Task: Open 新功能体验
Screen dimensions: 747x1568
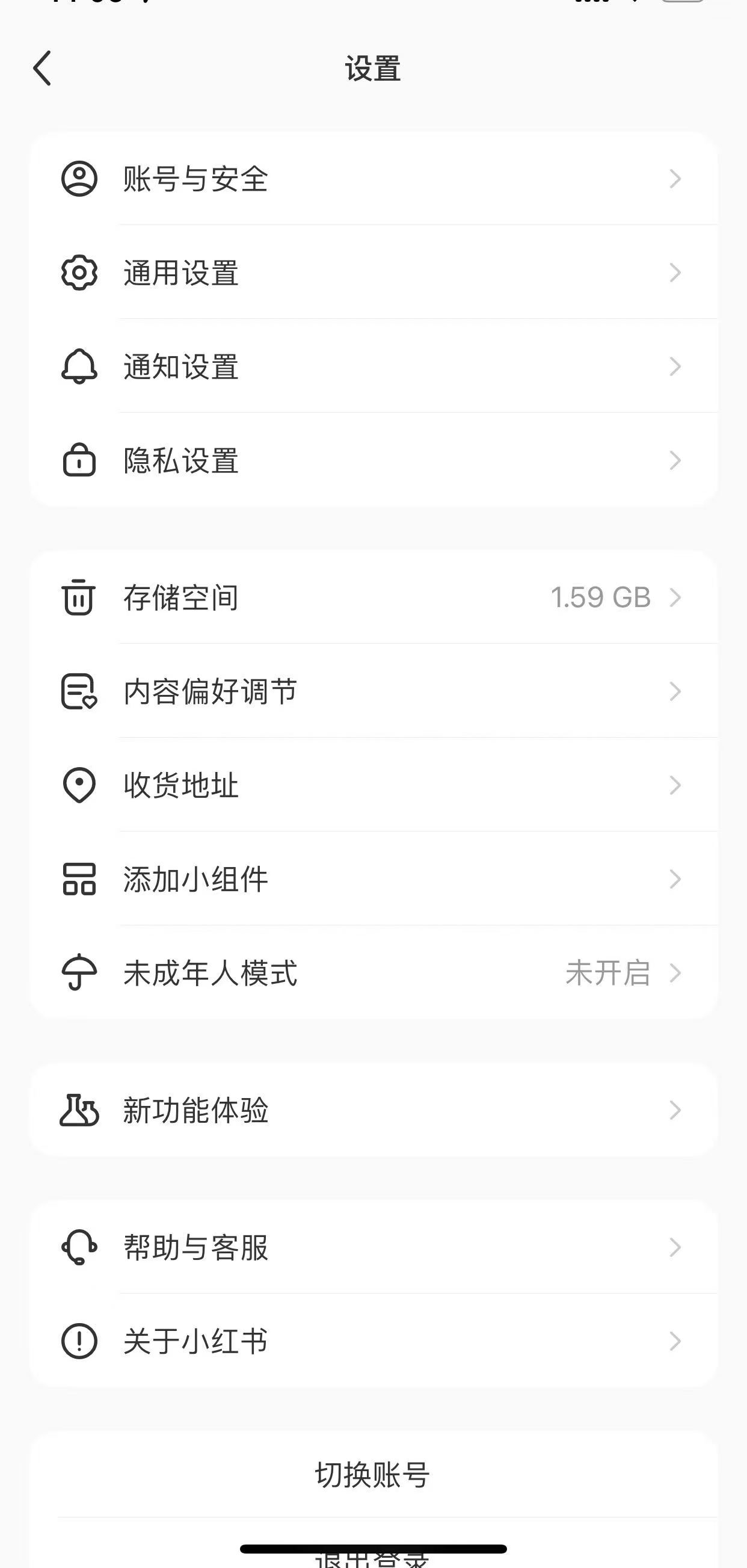Action: click(x=373, y=1110)
